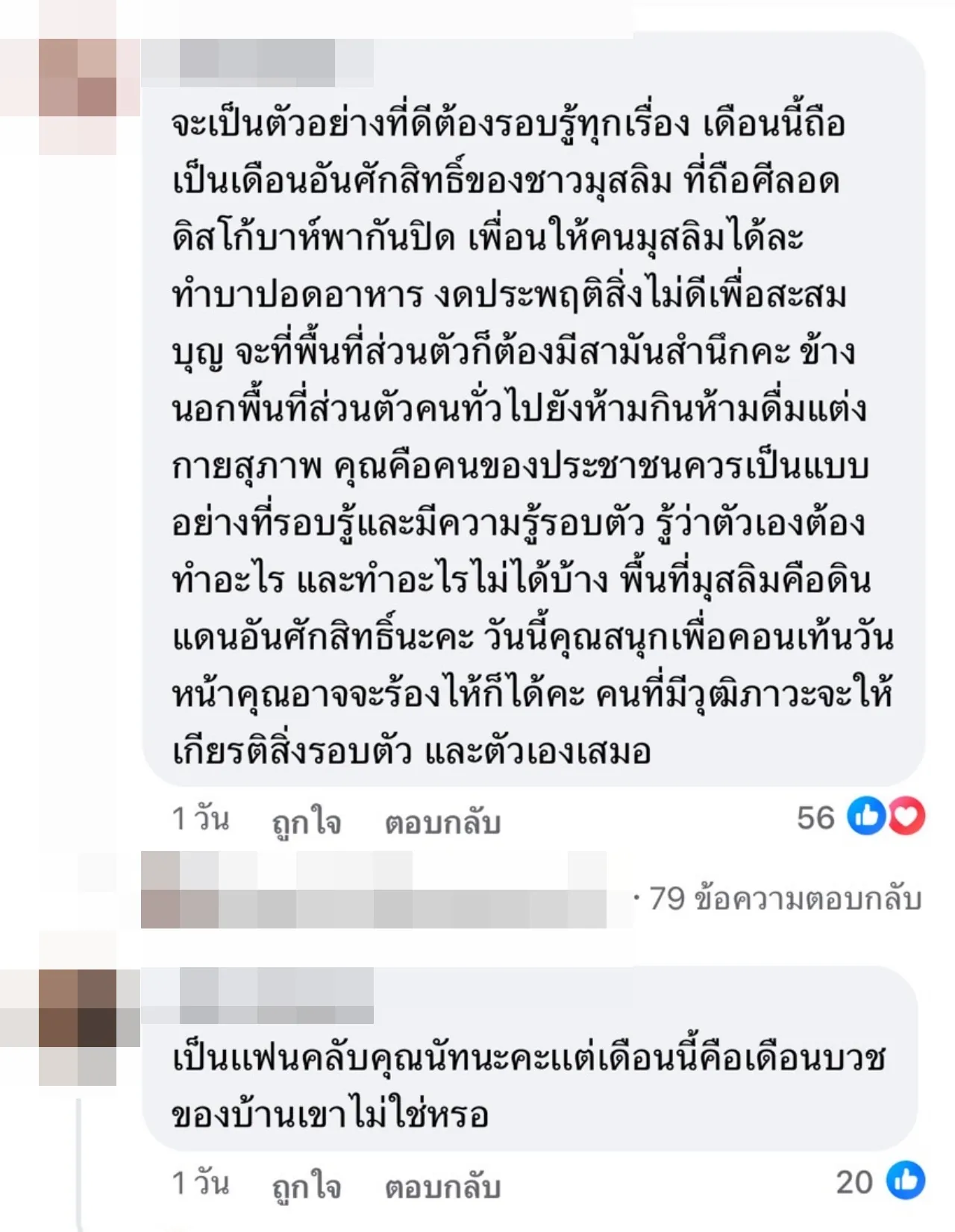View the 56 reactions on the long comment

click(859, 817)
